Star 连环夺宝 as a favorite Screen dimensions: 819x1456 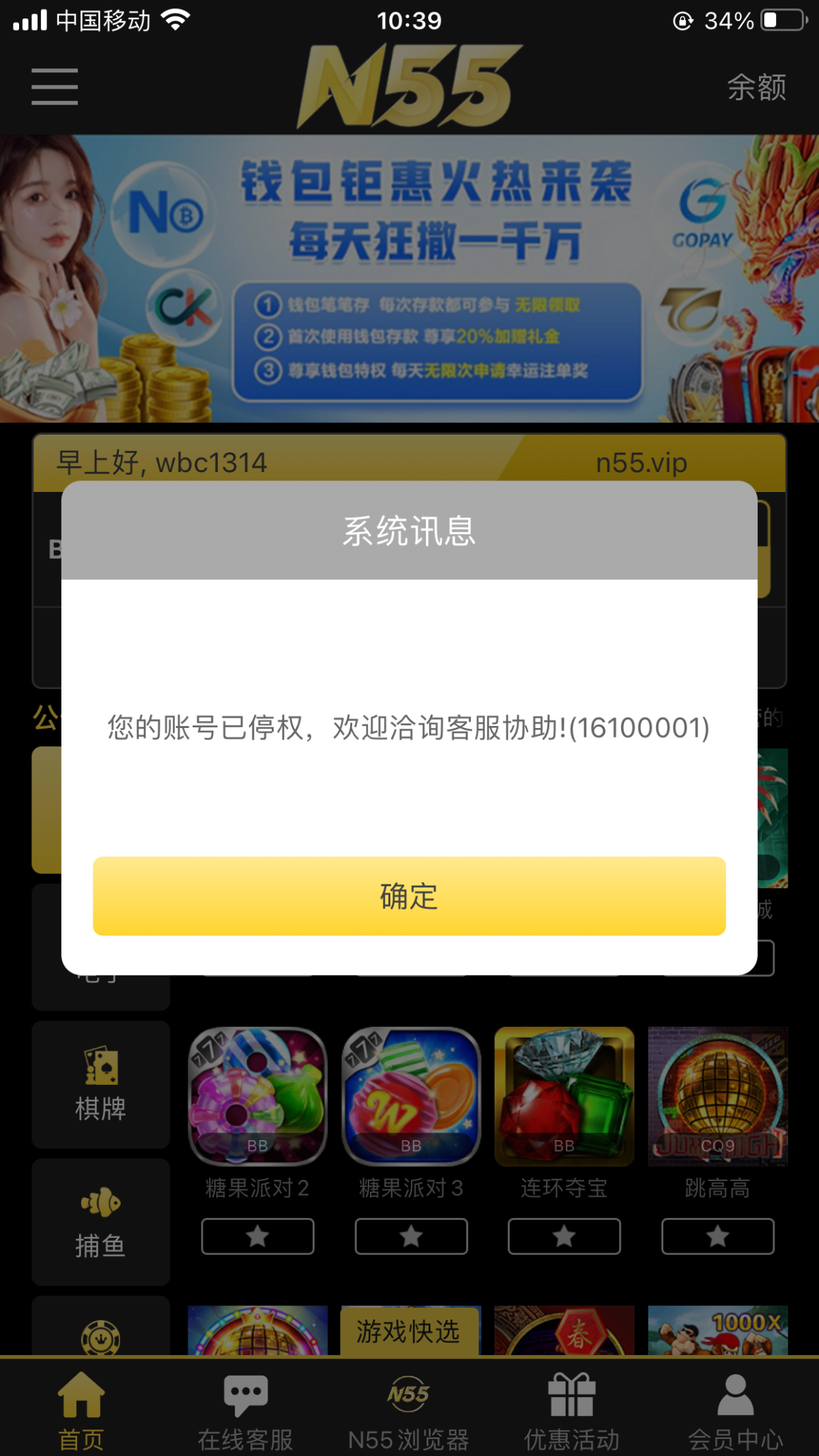point(564,1237)
